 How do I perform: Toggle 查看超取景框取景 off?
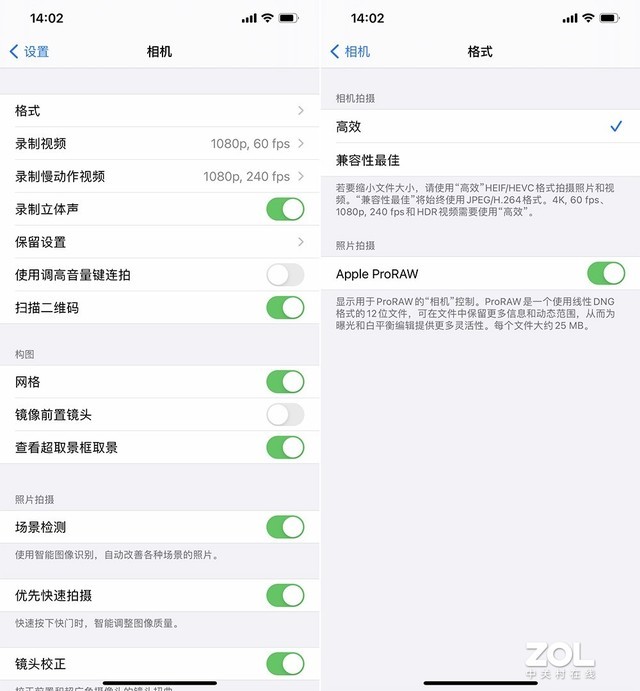285,447
